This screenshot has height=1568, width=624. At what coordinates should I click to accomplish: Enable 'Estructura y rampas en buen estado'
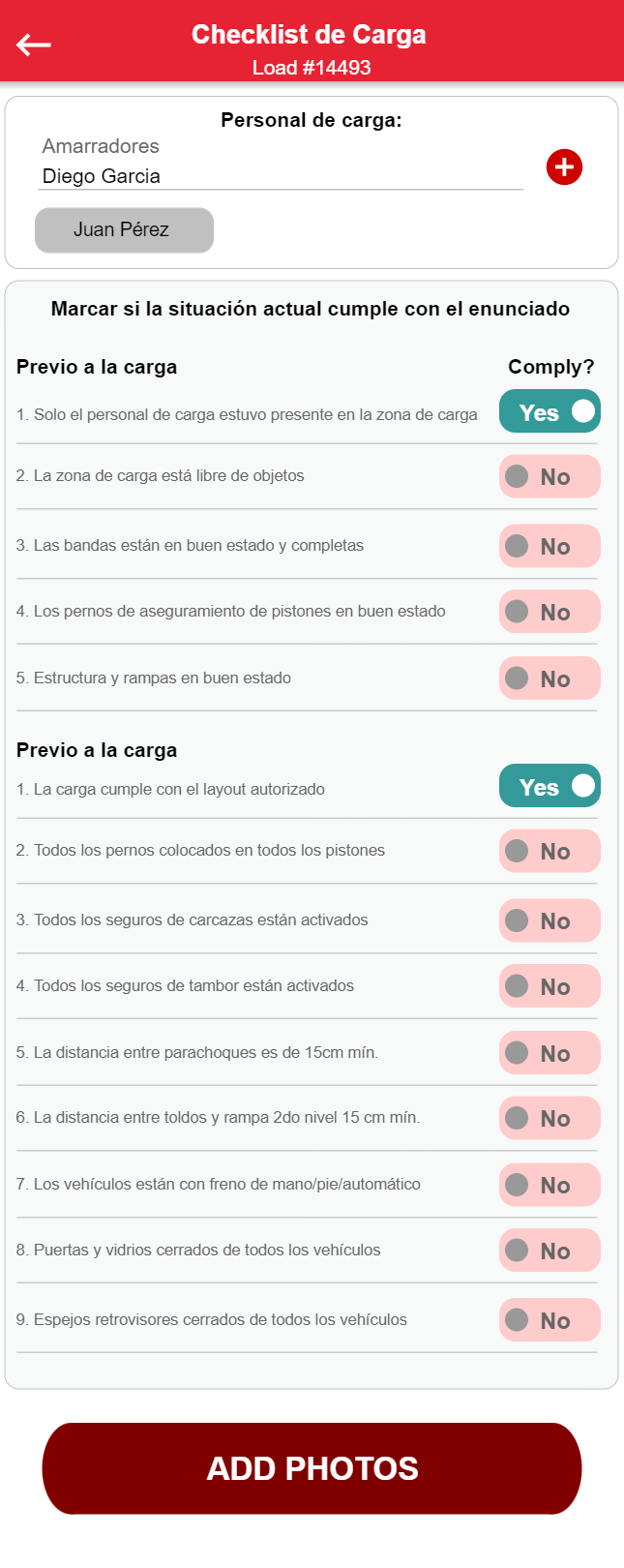pos(550,678)
